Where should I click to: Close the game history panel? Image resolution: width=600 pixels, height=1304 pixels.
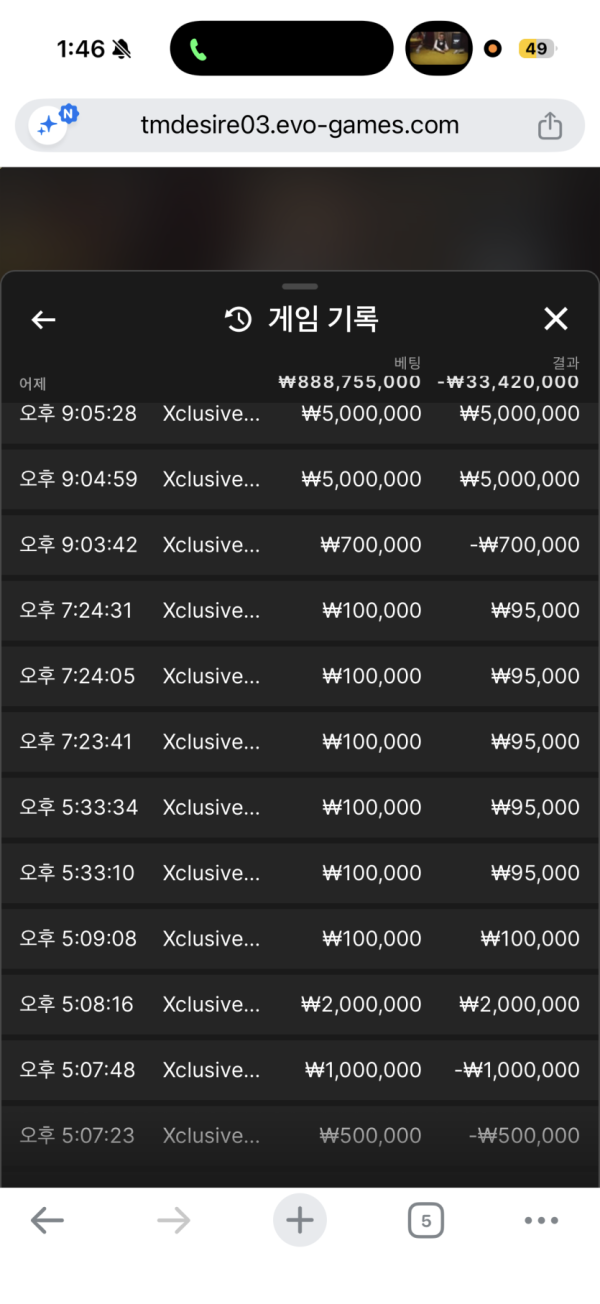click(x=555, y=319)
